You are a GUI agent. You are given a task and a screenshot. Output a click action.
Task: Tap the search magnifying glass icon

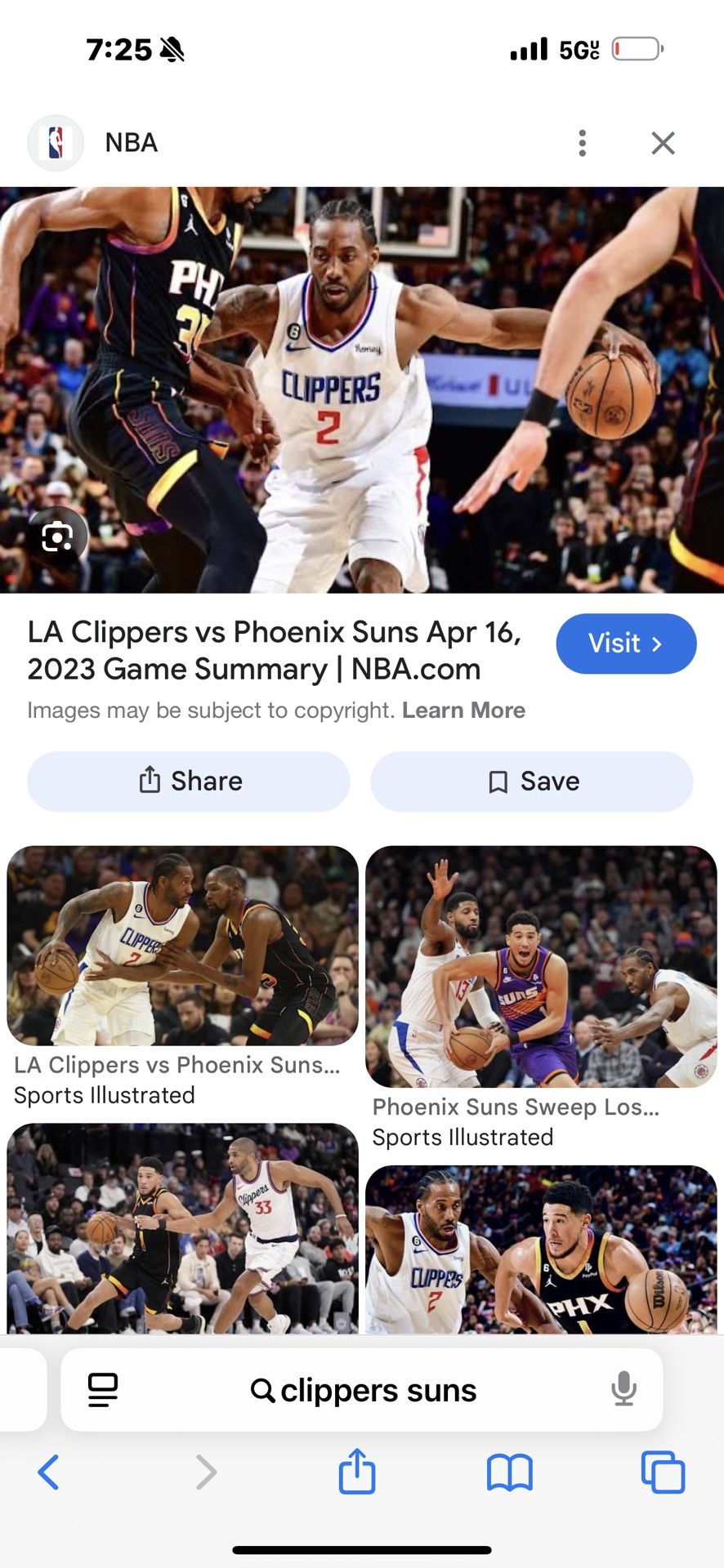(263, 1391)
